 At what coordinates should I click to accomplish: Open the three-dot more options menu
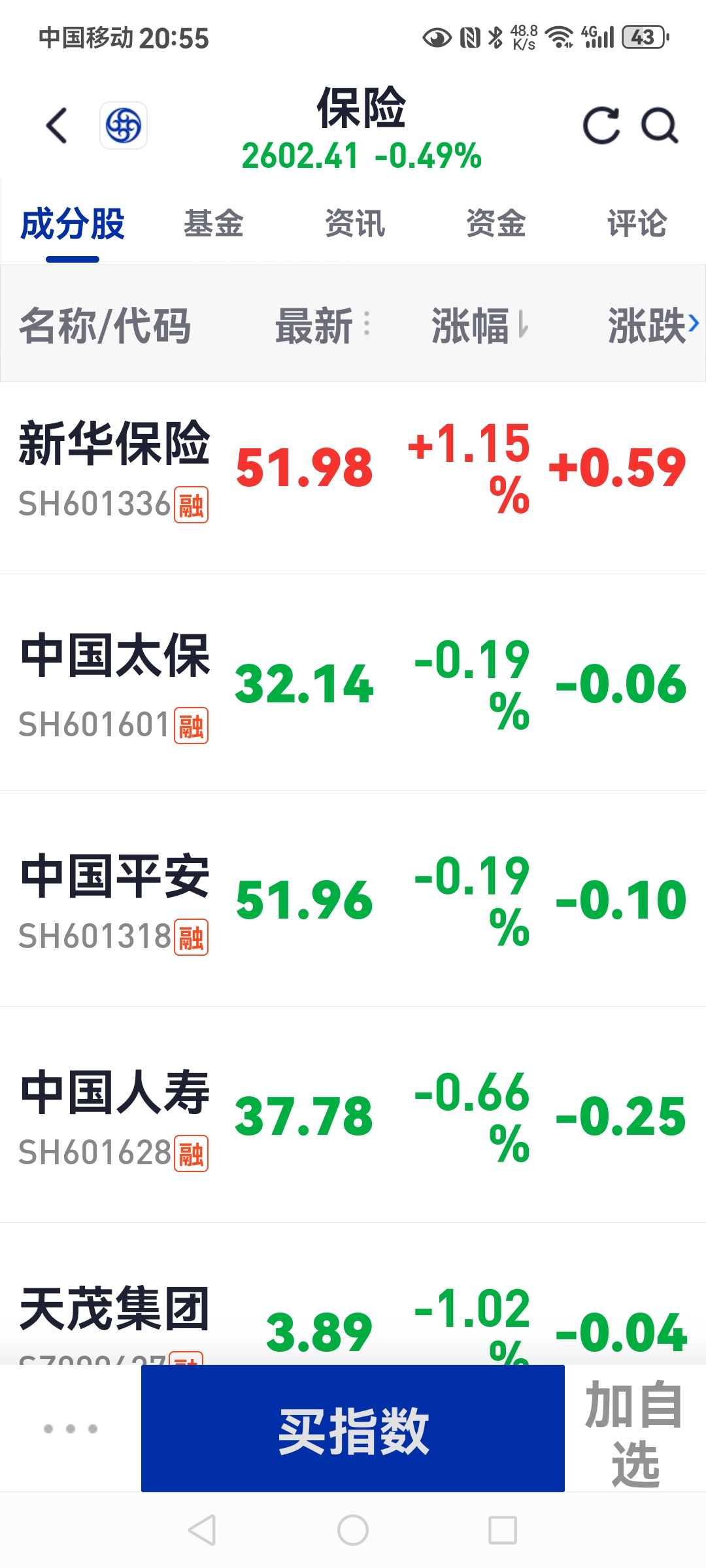click(x=71, y=1429)
